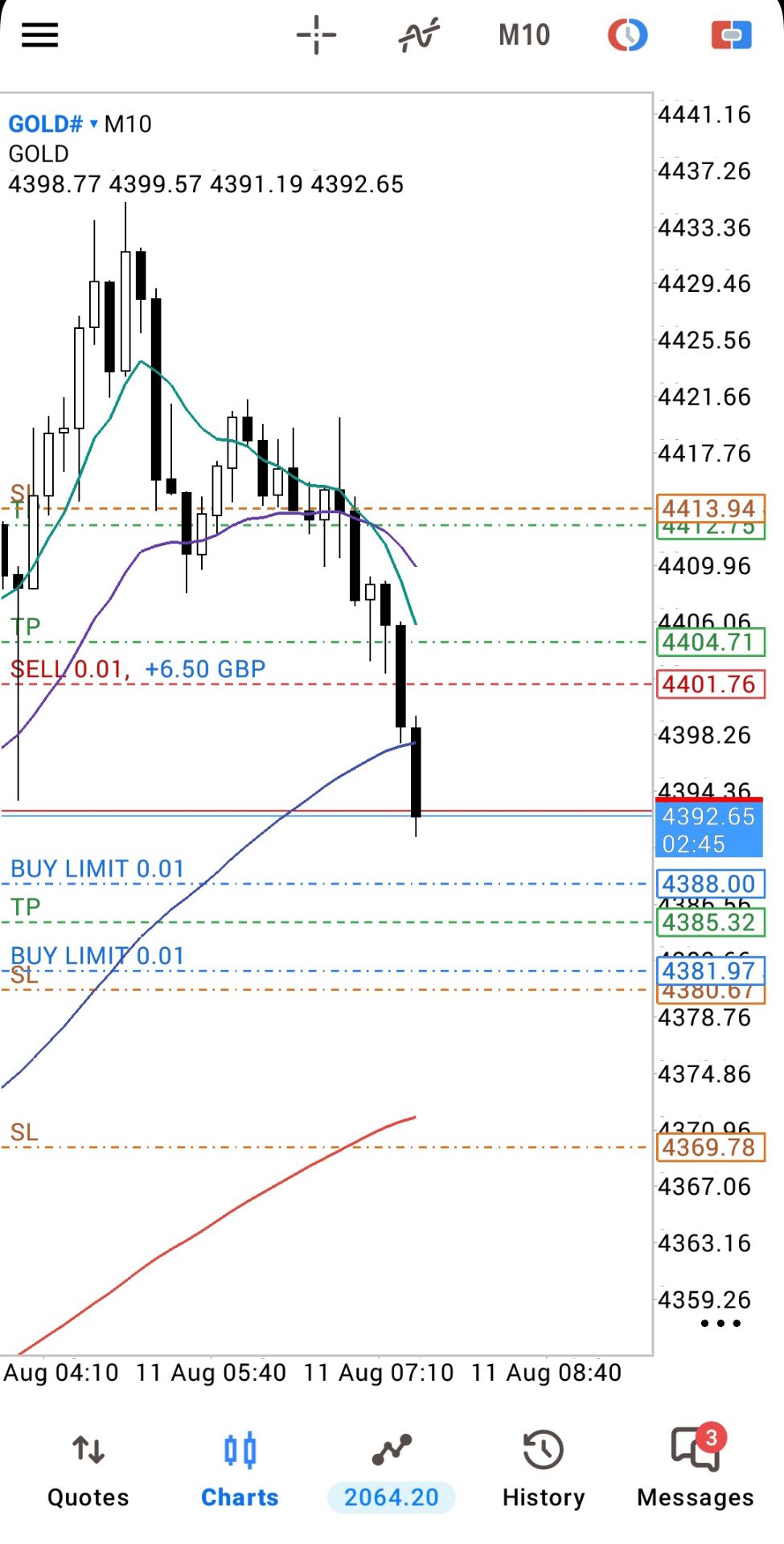Open the indicators list
This screenshot has width=784, height=1544.
tap(419, 35)
